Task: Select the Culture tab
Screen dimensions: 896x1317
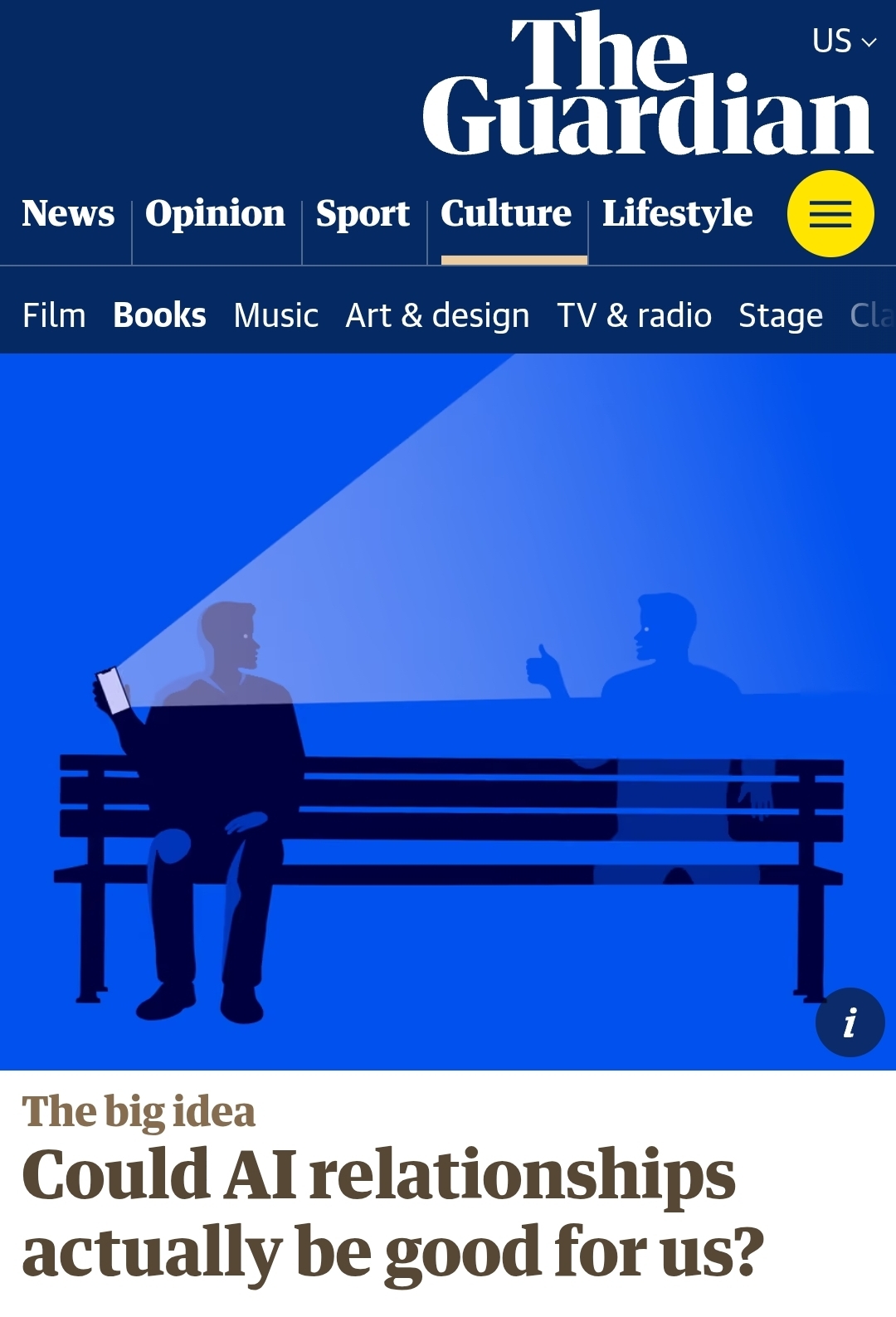Action: coord(506,214)
